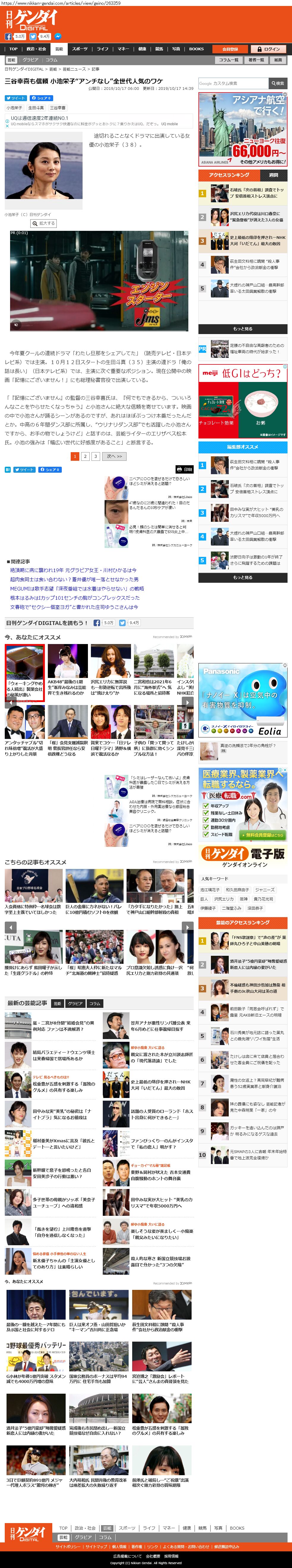Tap the 検索 search button

coord(277,83)
